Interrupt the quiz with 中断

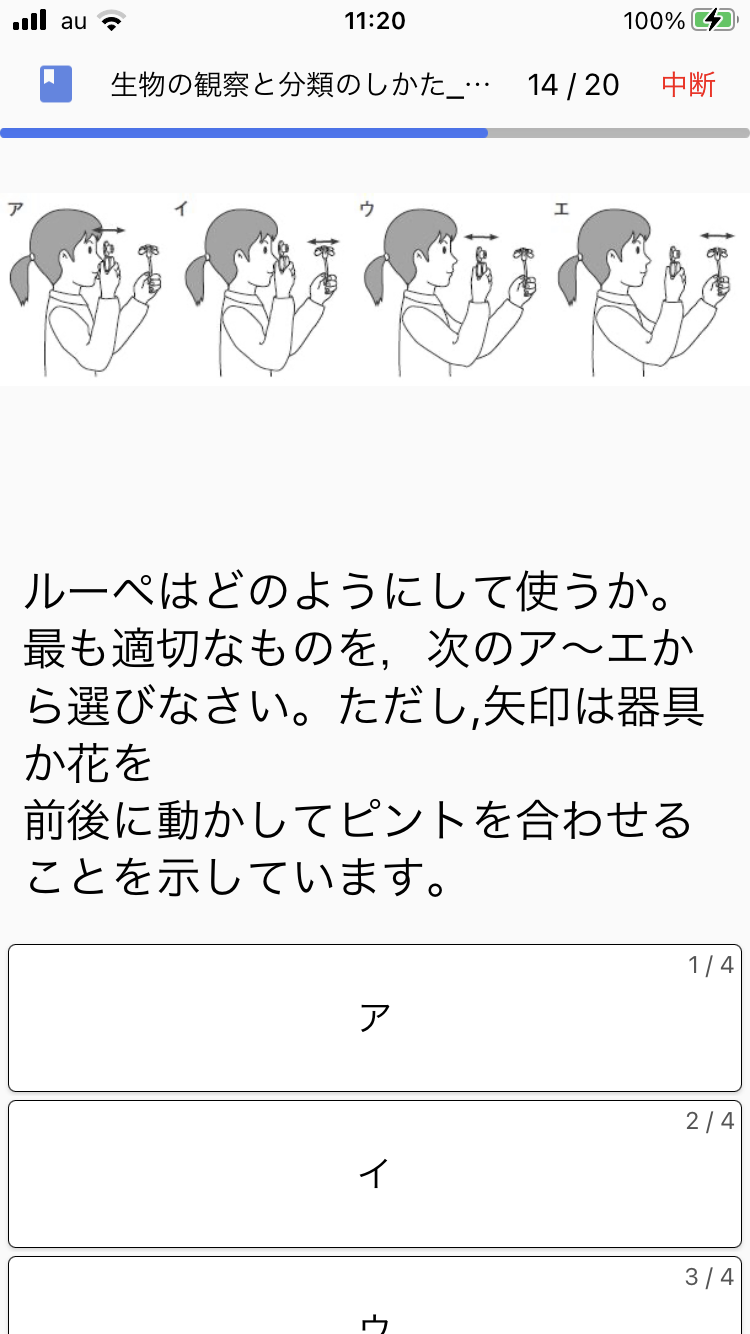688,85
